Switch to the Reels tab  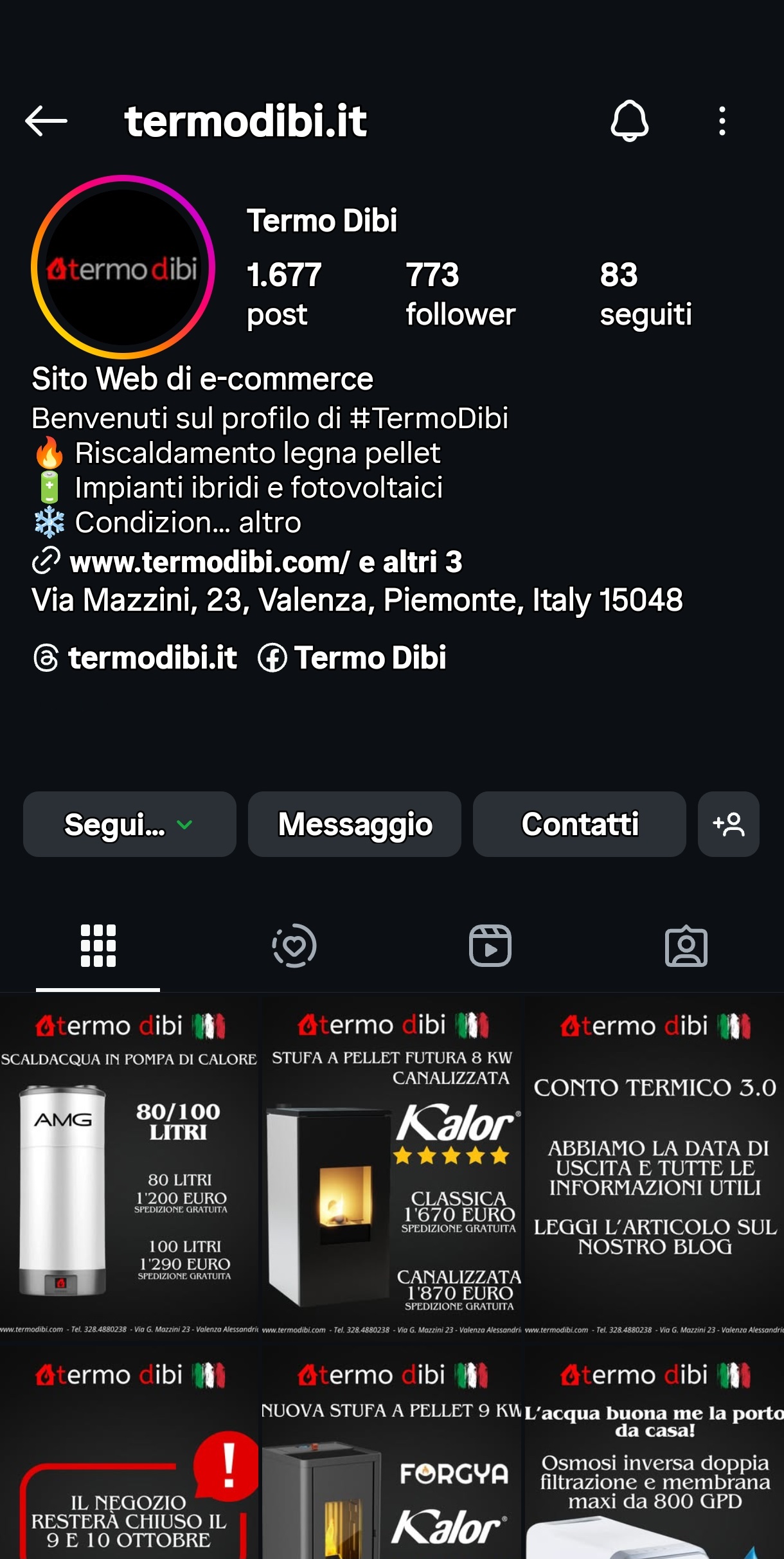[490, 946]
